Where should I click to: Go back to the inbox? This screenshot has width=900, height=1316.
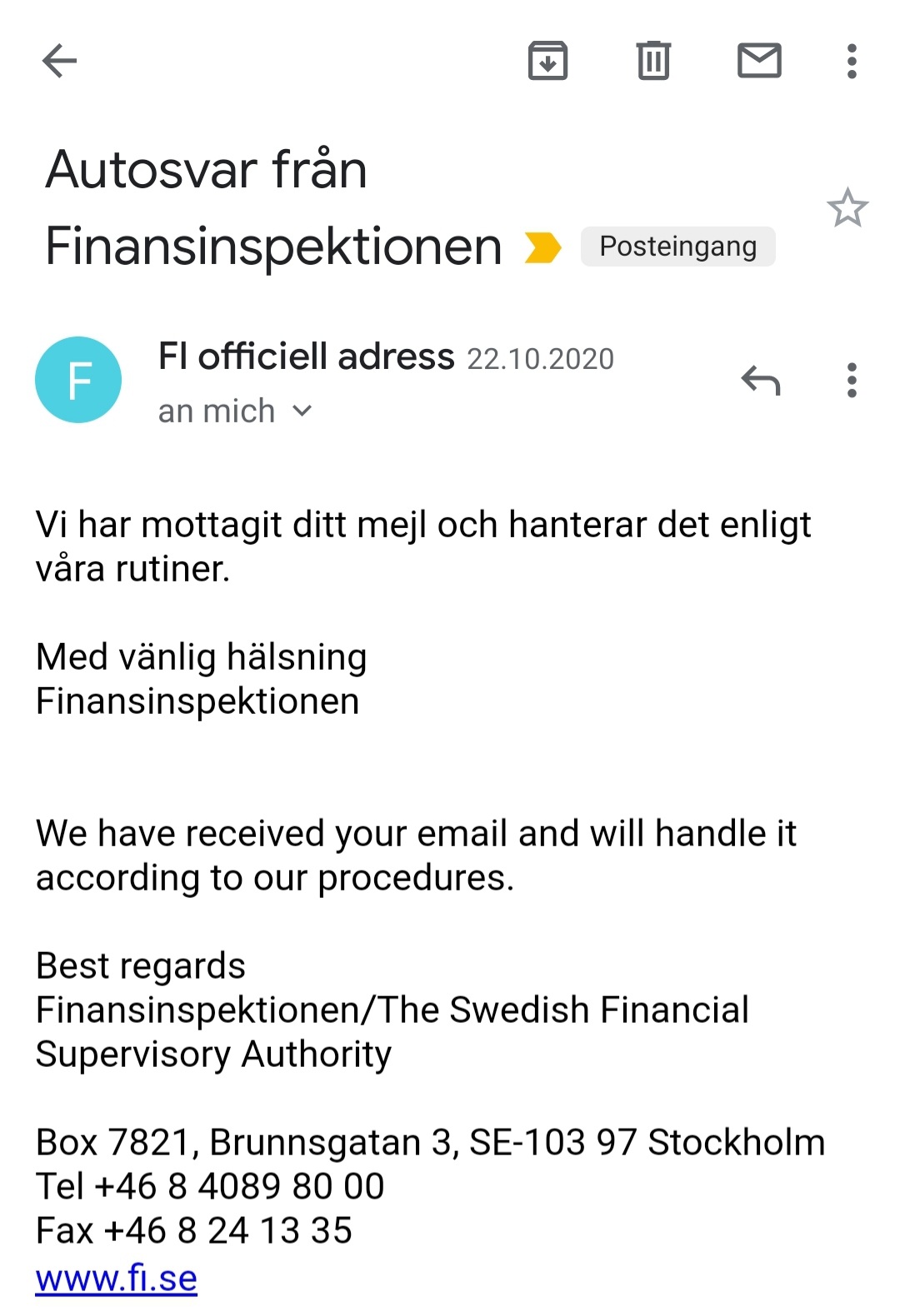(59, 61)
